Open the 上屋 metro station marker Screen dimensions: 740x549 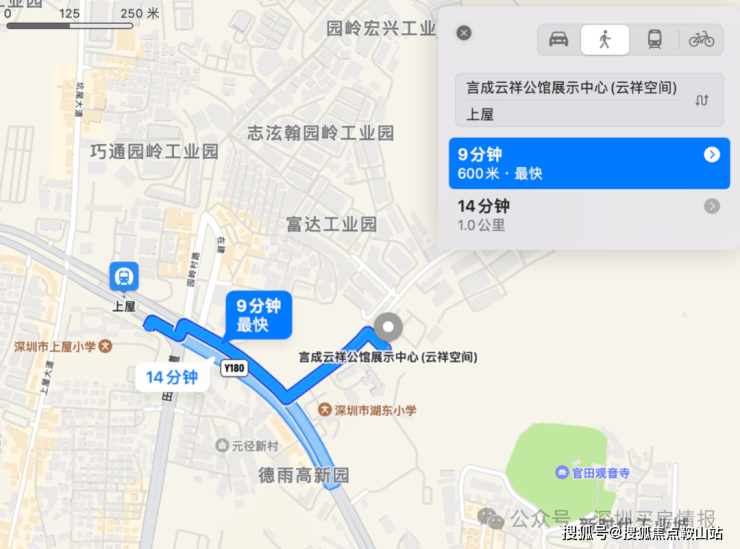124,274
